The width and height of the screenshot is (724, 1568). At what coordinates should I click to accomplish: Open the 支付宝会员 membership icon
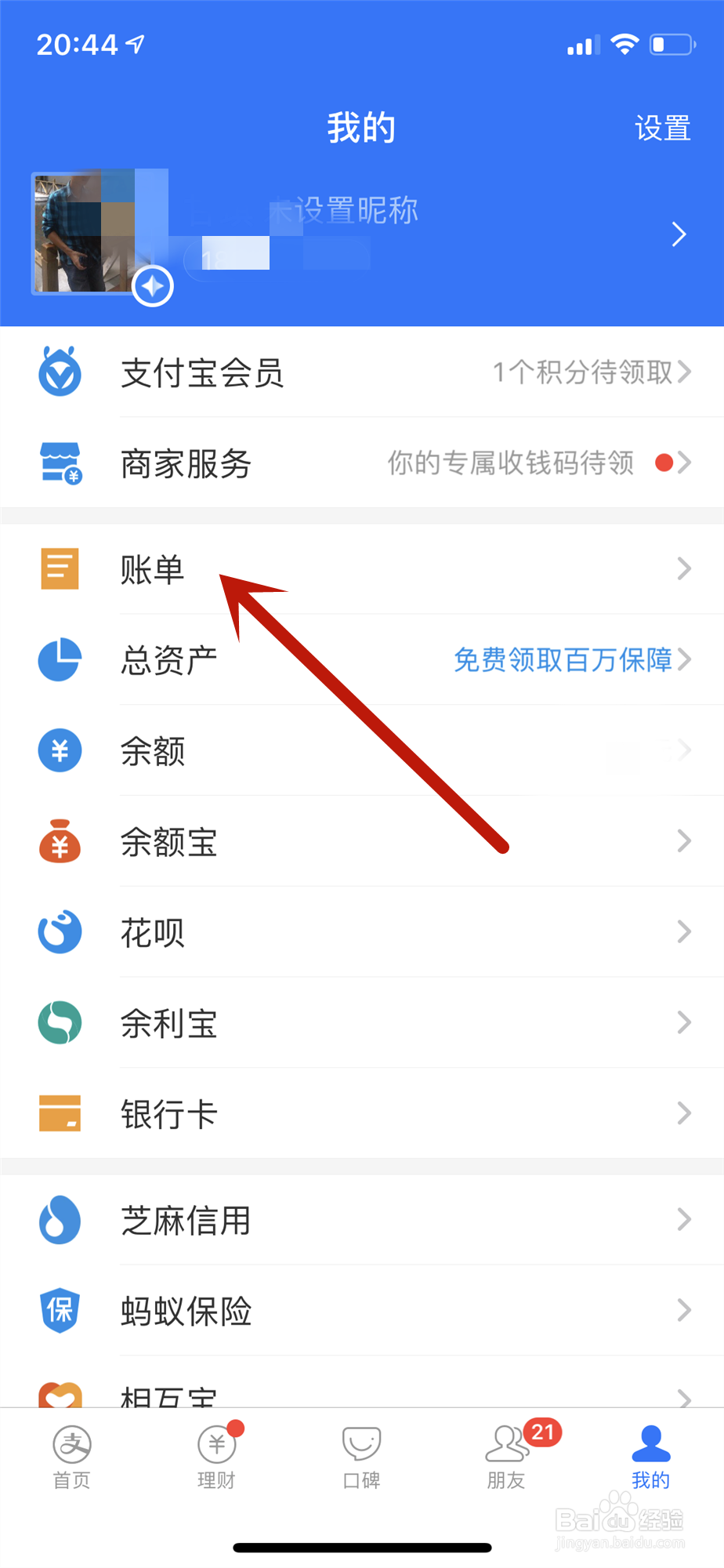(x=60, y=373)
